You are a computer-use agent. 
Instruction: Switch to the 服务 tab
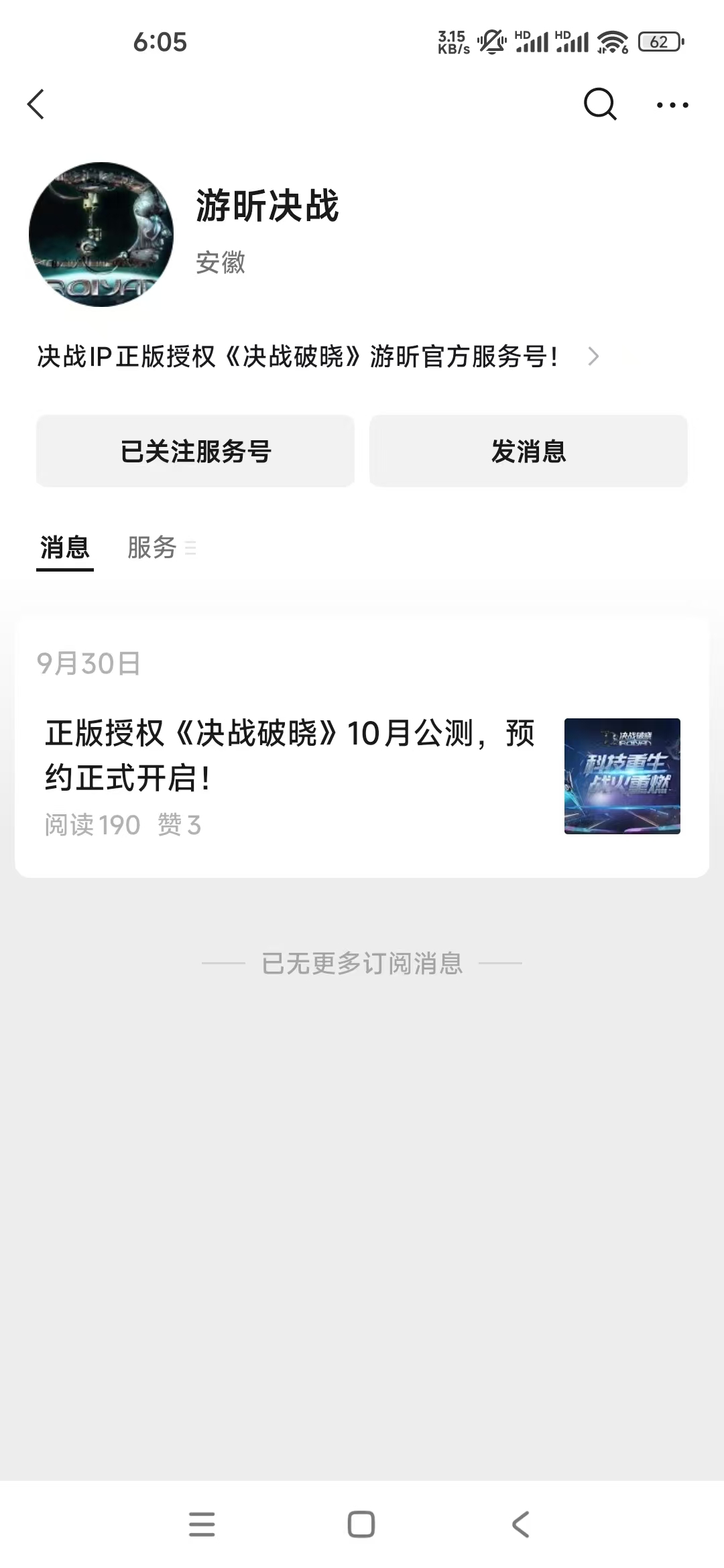coord(153,548)
